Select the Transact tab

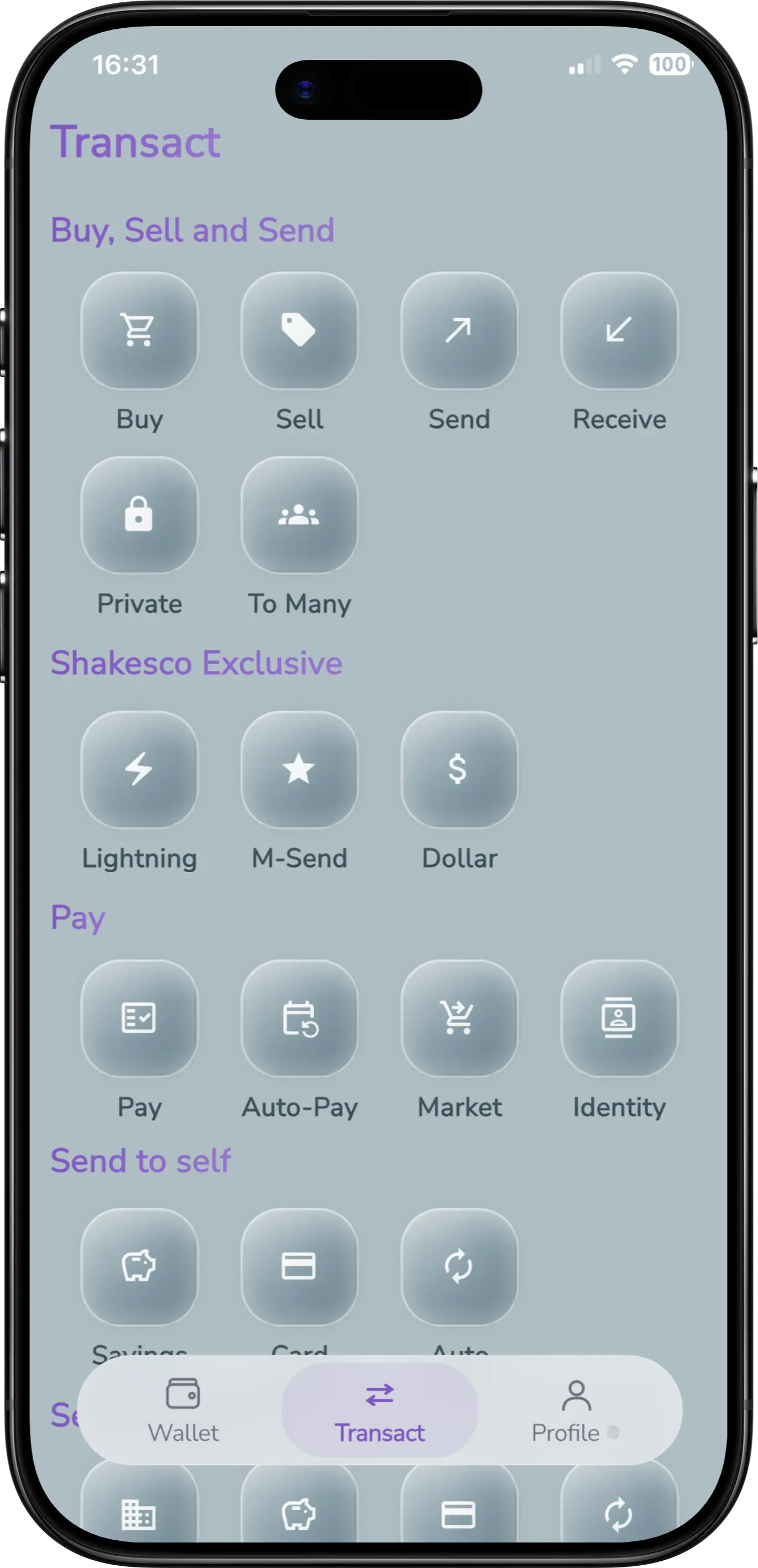[x=380, y=1410]
